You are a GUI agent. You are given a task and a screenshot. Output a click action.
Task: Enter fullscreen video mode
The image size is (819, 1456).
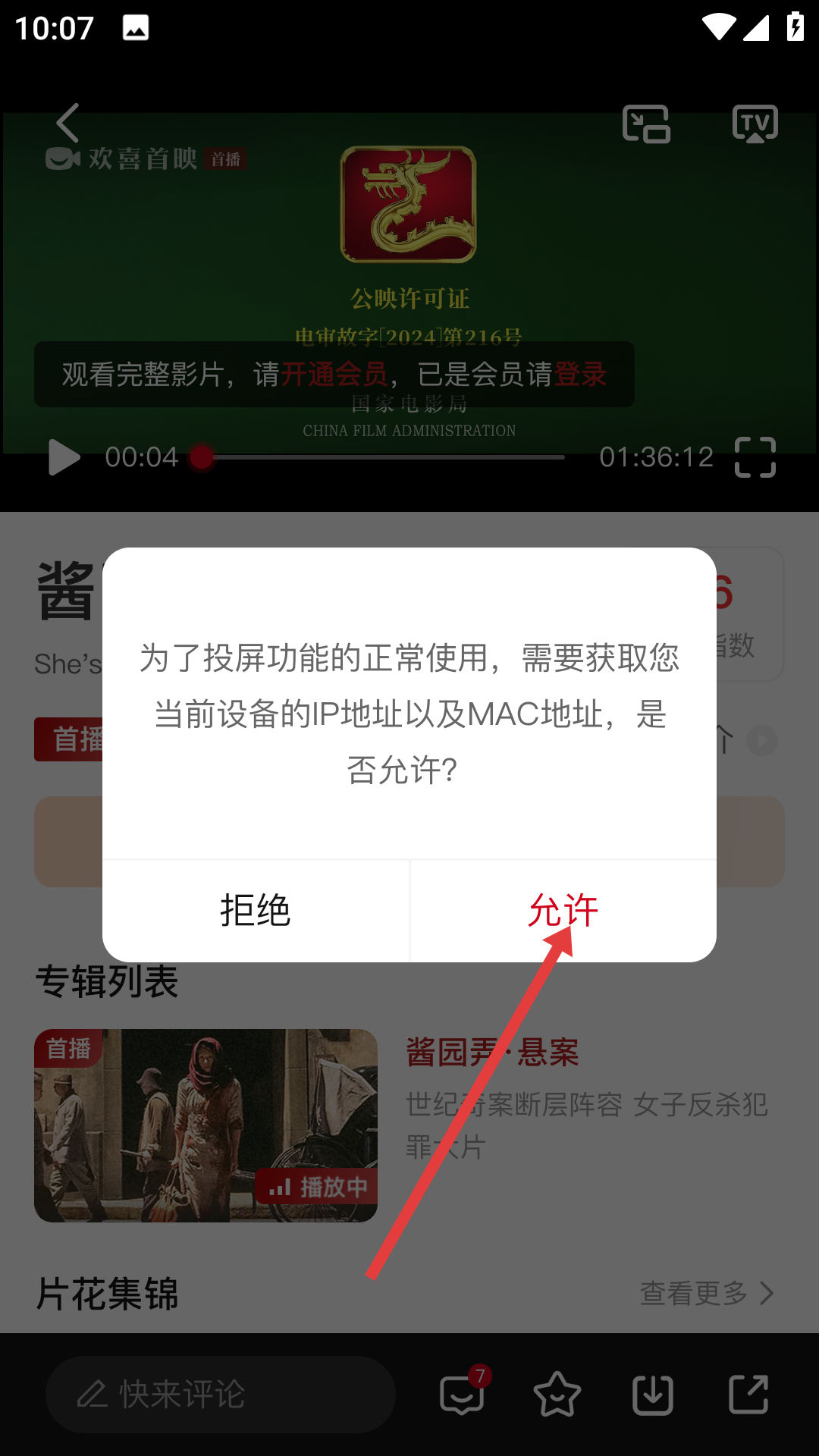[x=755, y=457]
